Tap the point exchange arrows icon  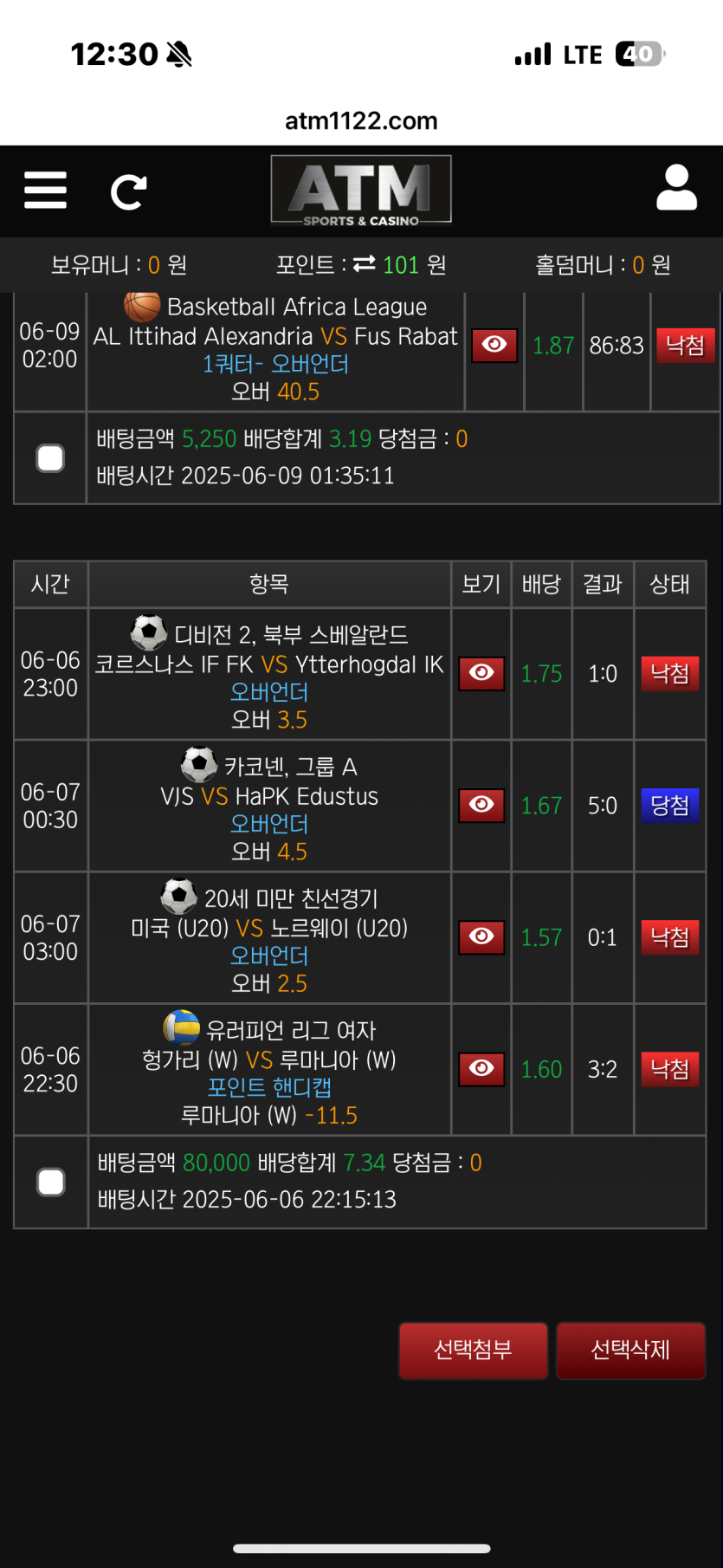(x=365, y=263)
